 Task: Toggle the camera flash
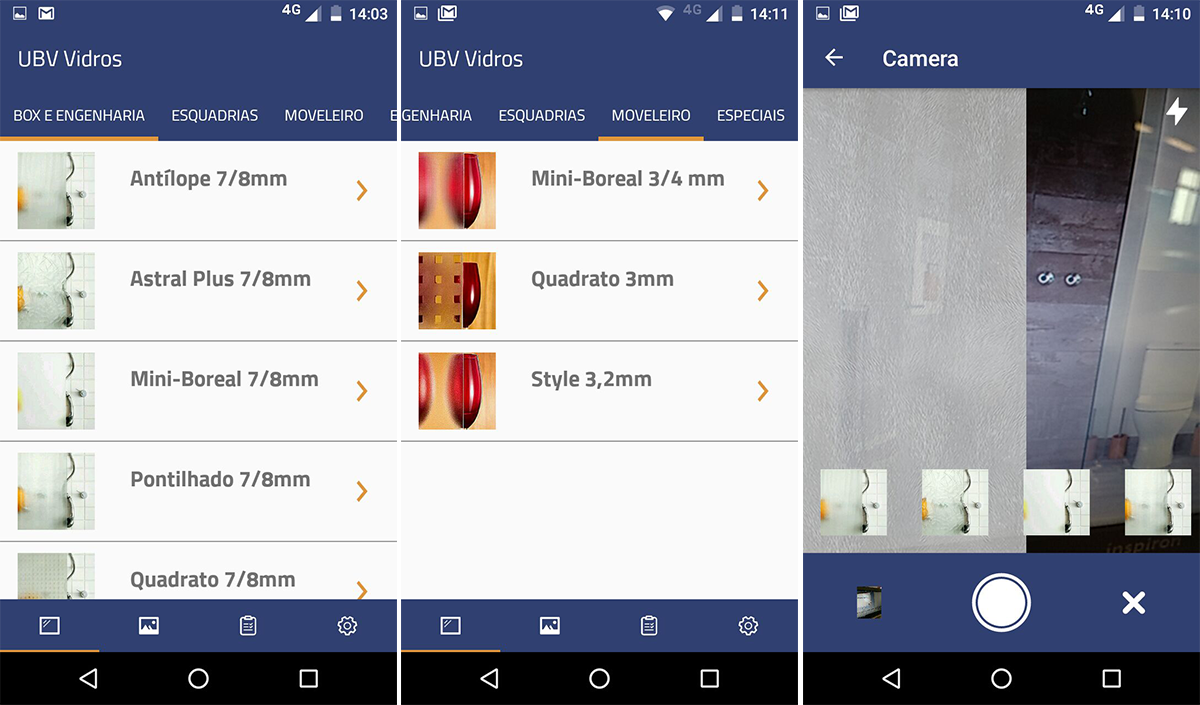tap(1176, 111)
